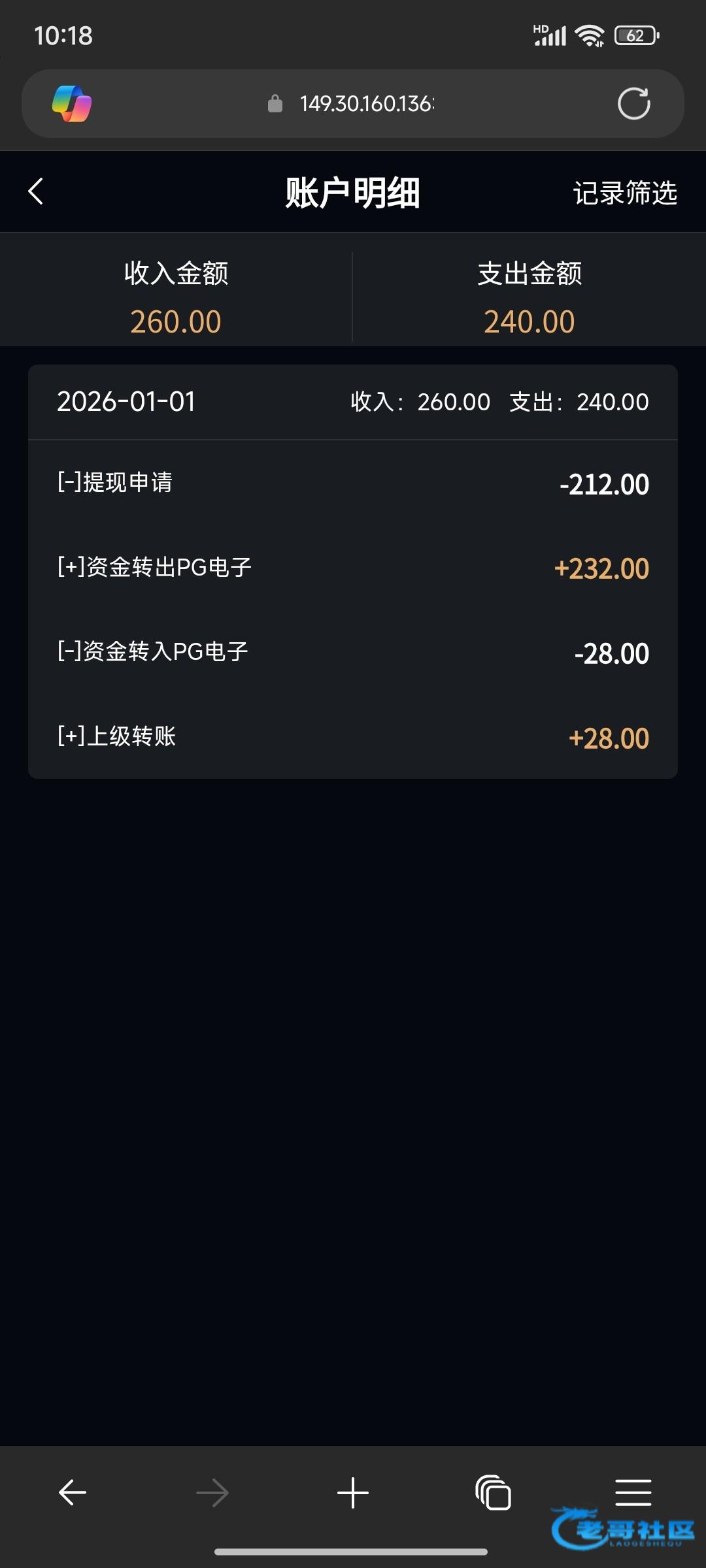
Task: Open the 提现申请 record
Action: 353,483
